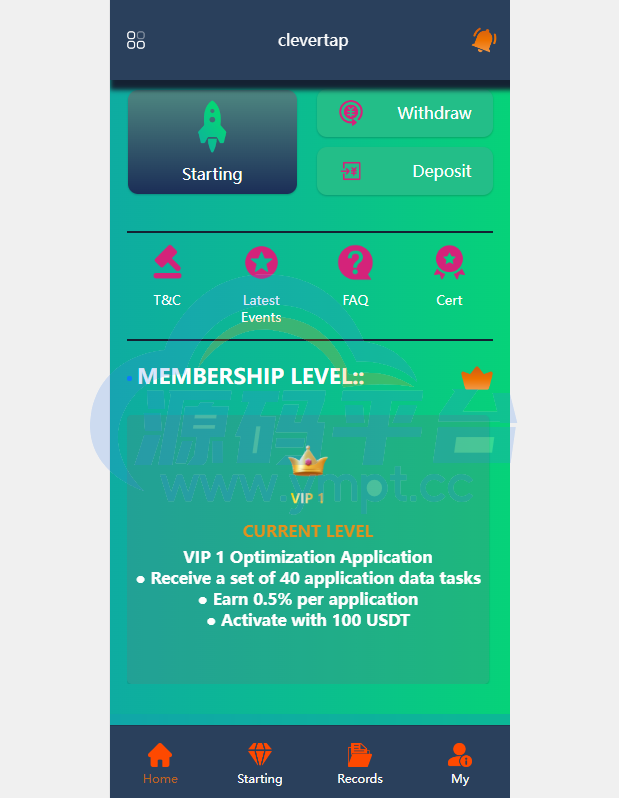Switch to the Records tab

pos(360,764)
